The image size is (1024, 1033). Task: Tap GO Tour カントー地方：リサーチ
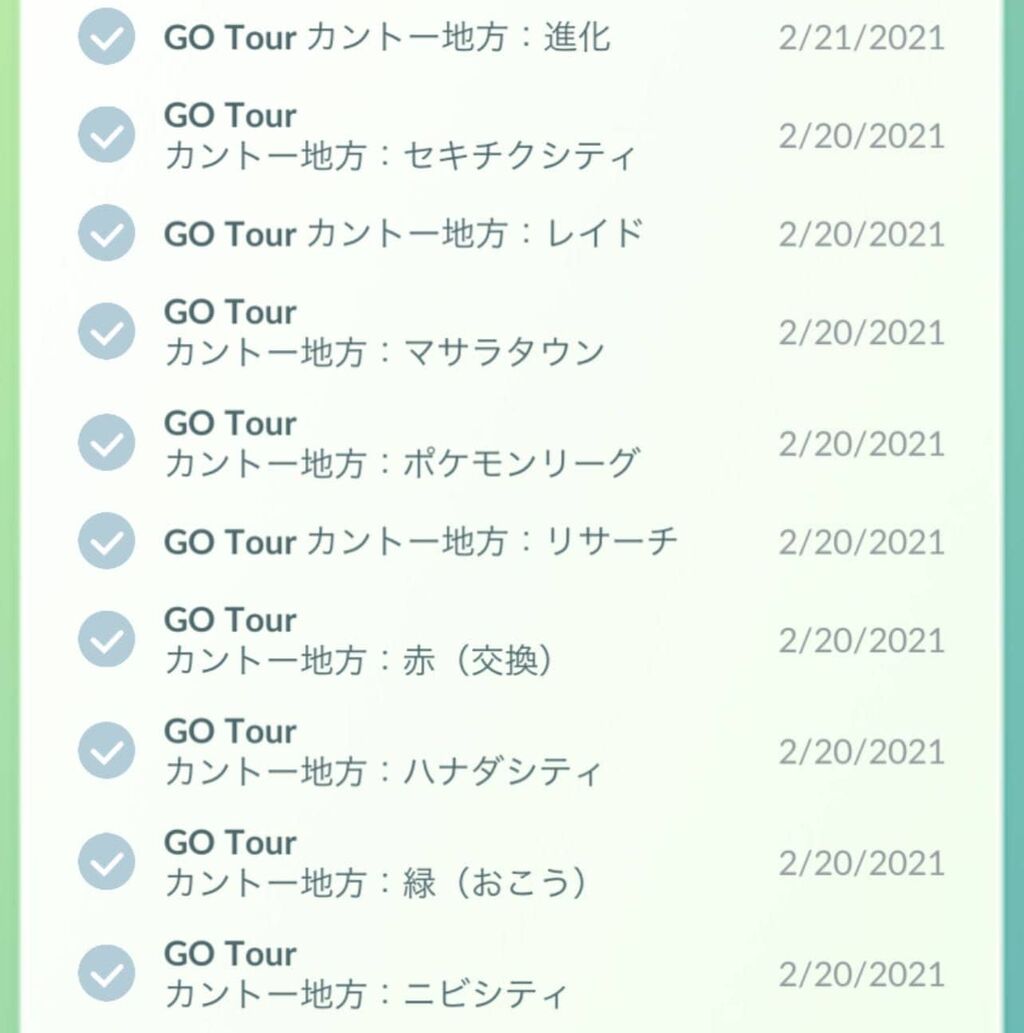[x=420, y=542]
